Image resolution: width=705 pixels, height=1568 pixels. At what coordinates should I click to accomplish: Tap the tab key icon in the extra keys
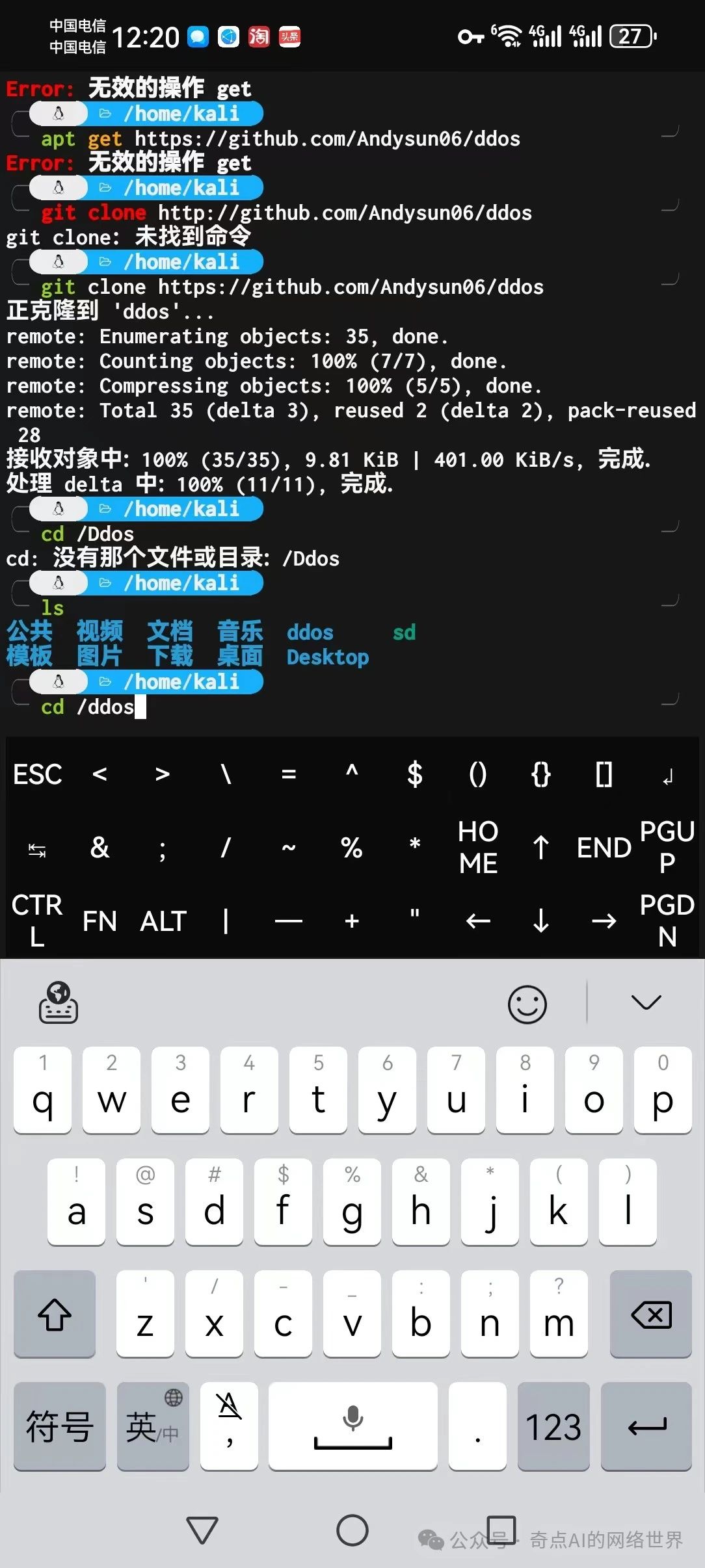point(37,847)
